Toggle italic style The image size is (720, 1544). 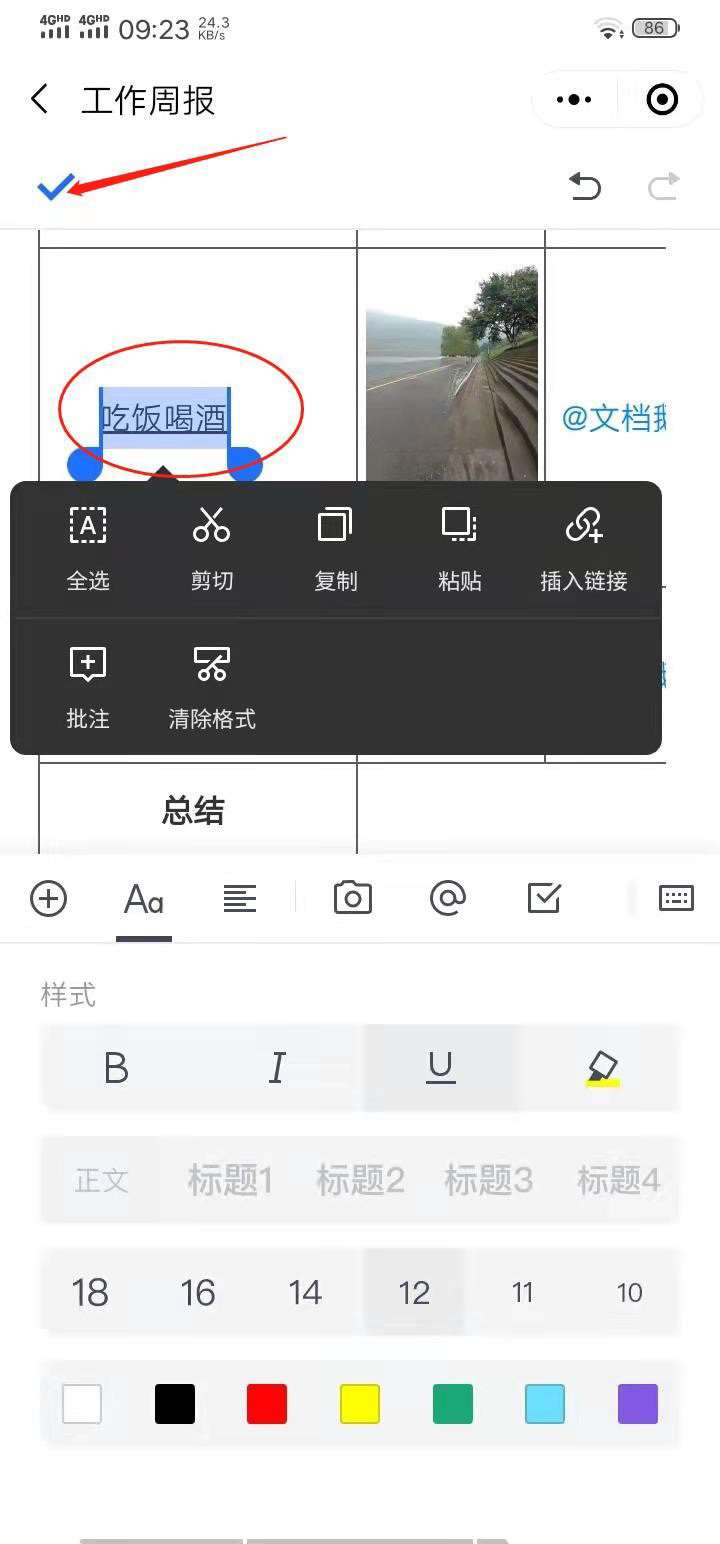(x=278, y=1068)
